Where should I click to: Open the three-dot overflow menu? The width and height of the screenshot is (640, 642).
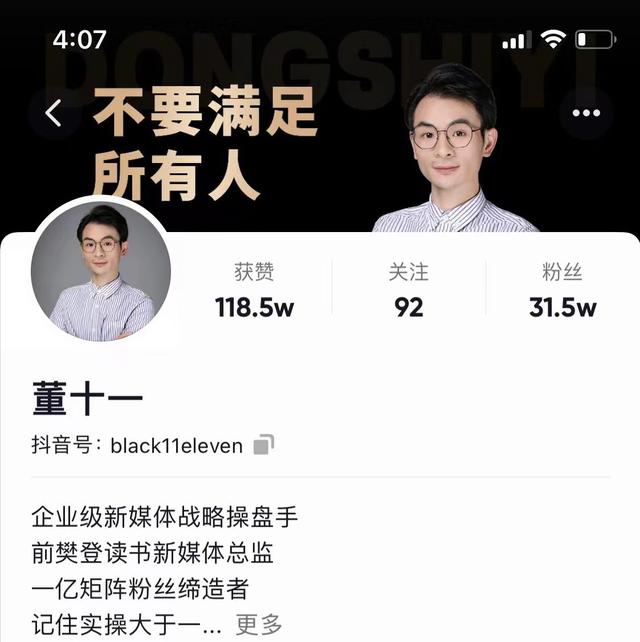point(586,114)
